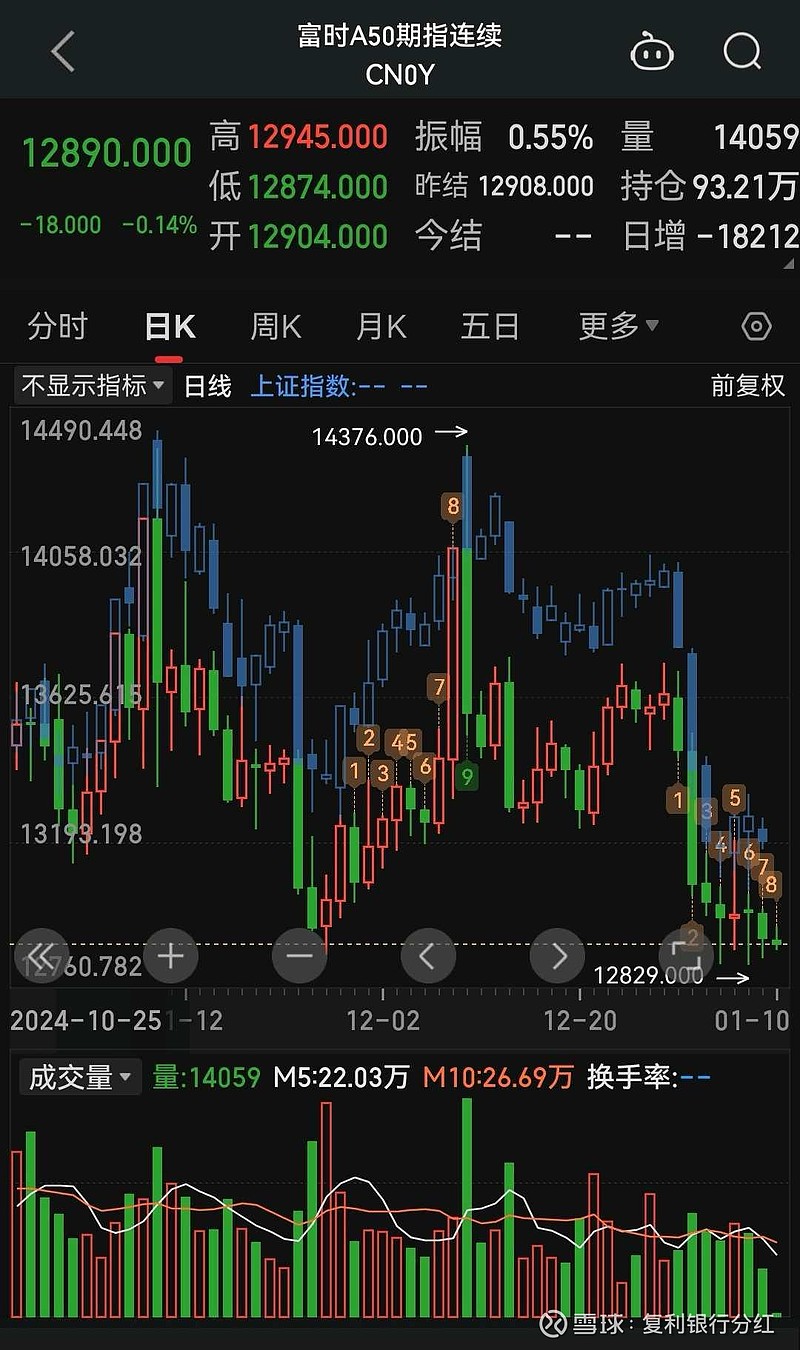The height and width of the screenshot is (1350, 800).
Task: Jump chart back with double-left arrows
Action: click(x=42, y=957)
